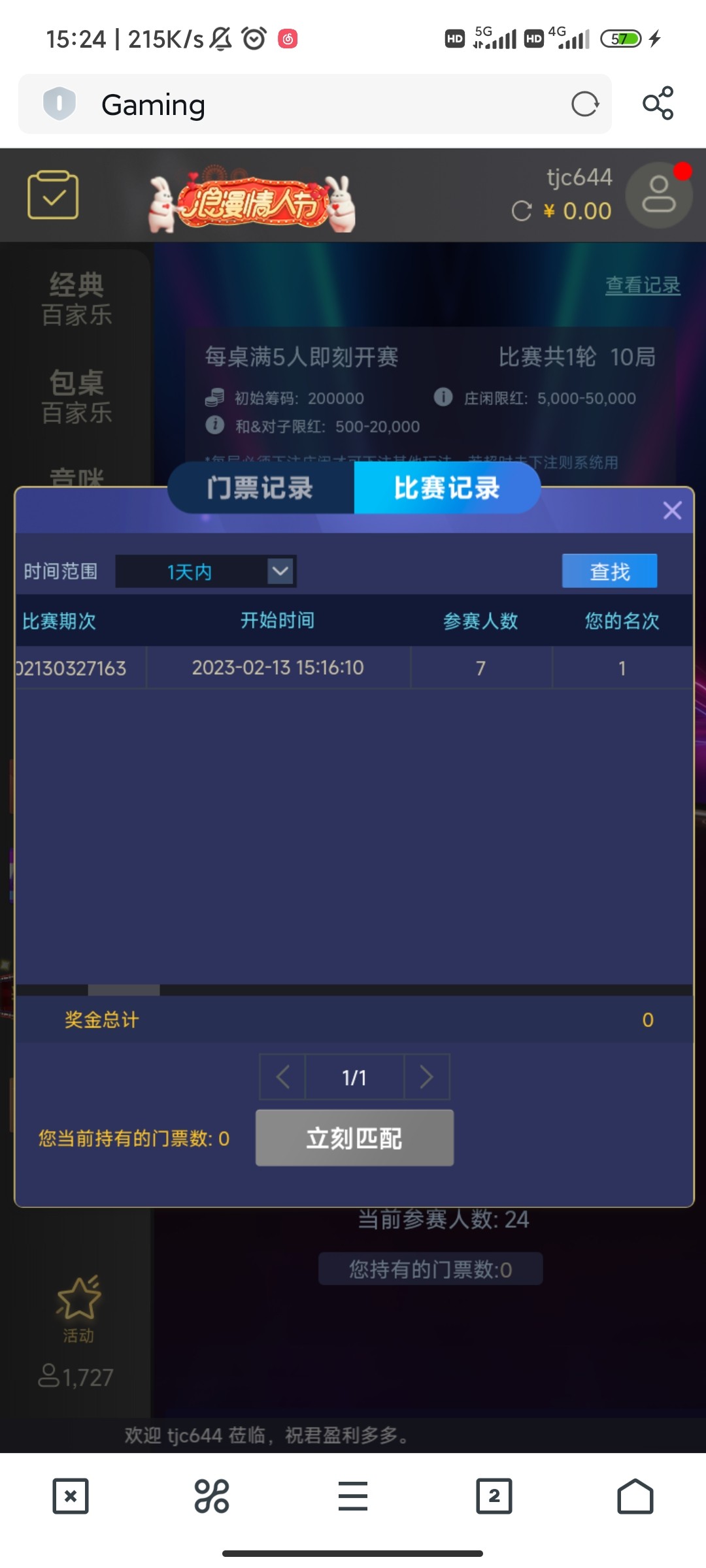Refresh the account balance
Viewport: 706px width, 1568px height.
click(x=522, y=211)
